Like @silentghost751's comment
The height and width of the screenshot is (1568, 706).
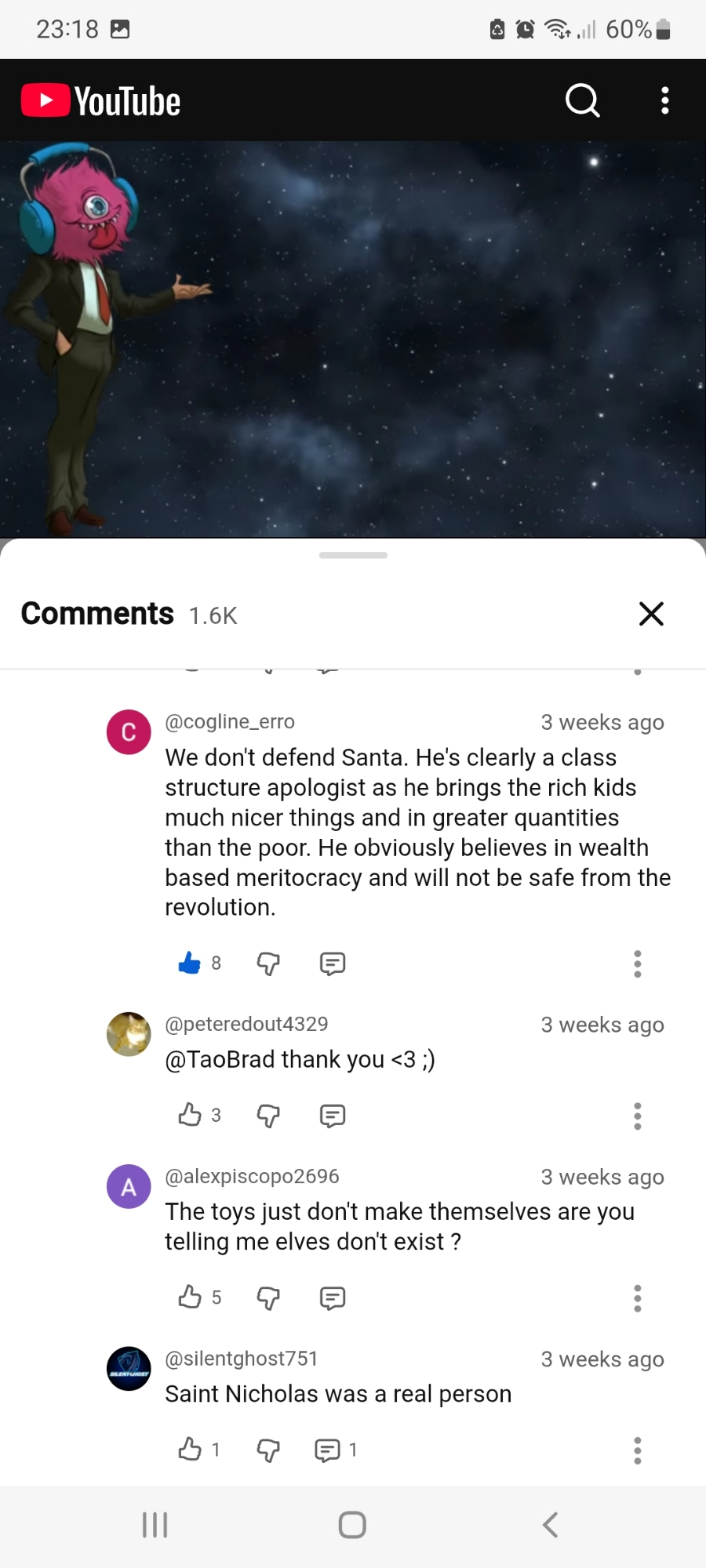190,1450
